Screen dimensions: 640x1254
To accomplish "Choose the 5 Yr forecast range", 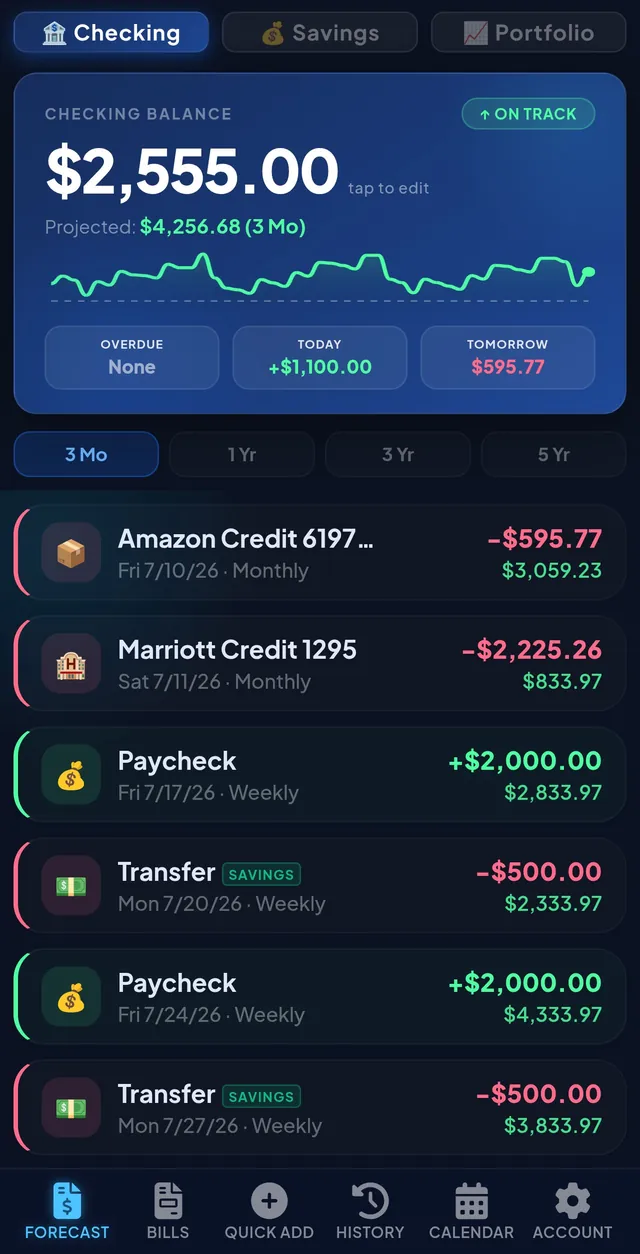I will pyautogui.click(x=554, y=454).
